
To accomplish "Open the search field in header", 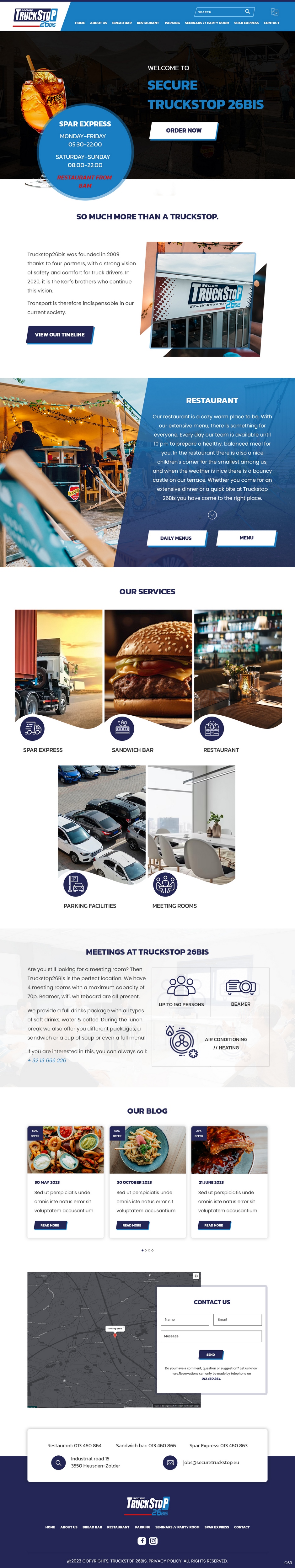I will 219,12.
